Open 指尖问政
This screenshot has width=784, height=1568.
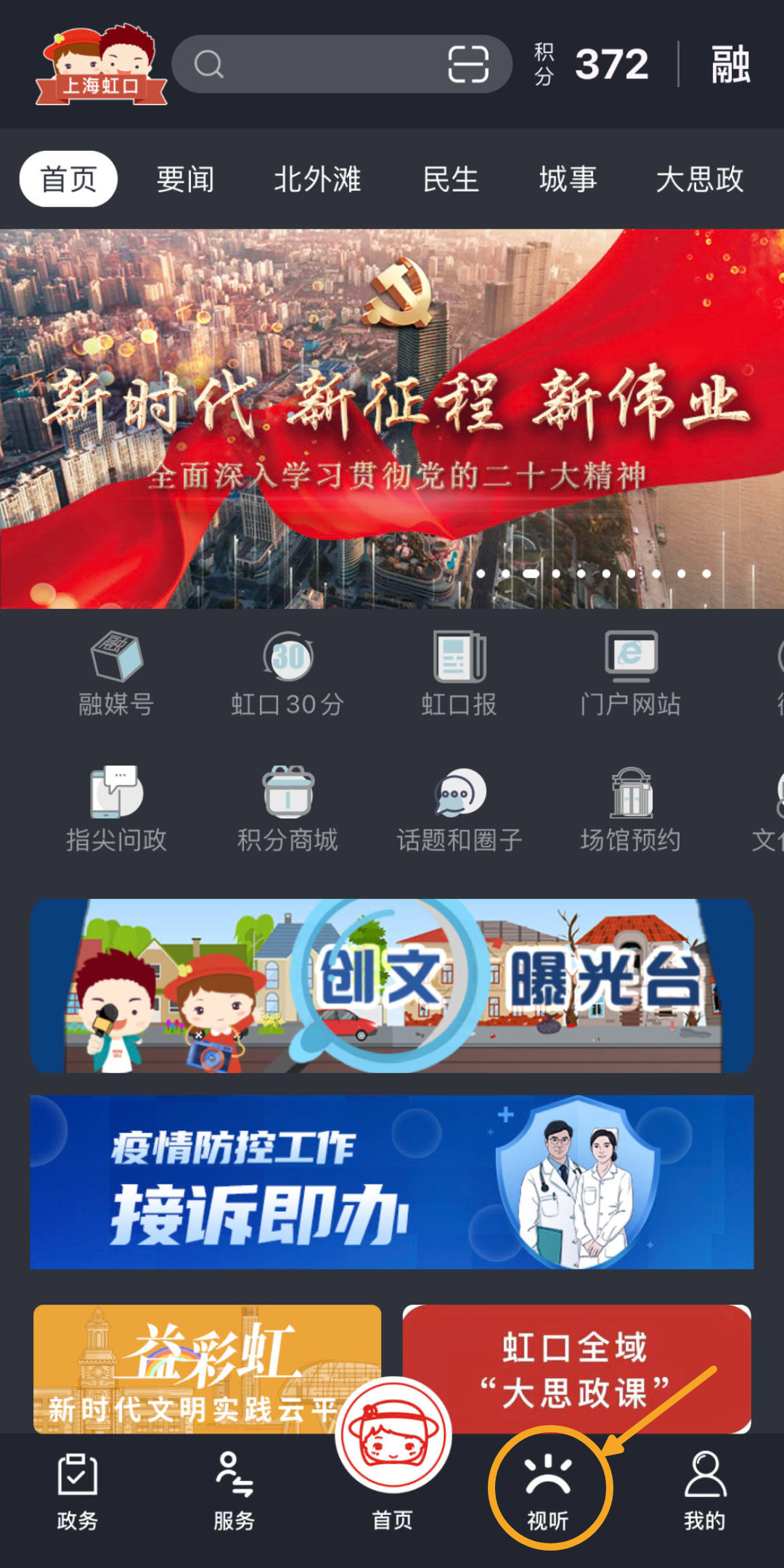(116, 809)
